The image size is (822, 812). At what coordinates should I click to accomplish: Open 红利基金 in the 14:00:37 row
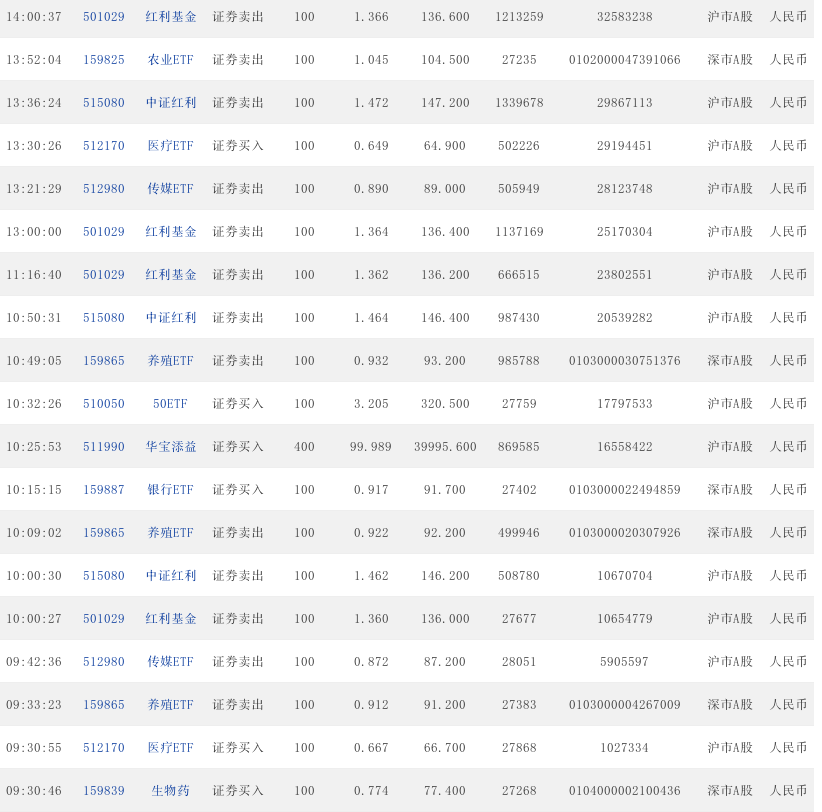(x=171, y=17)
